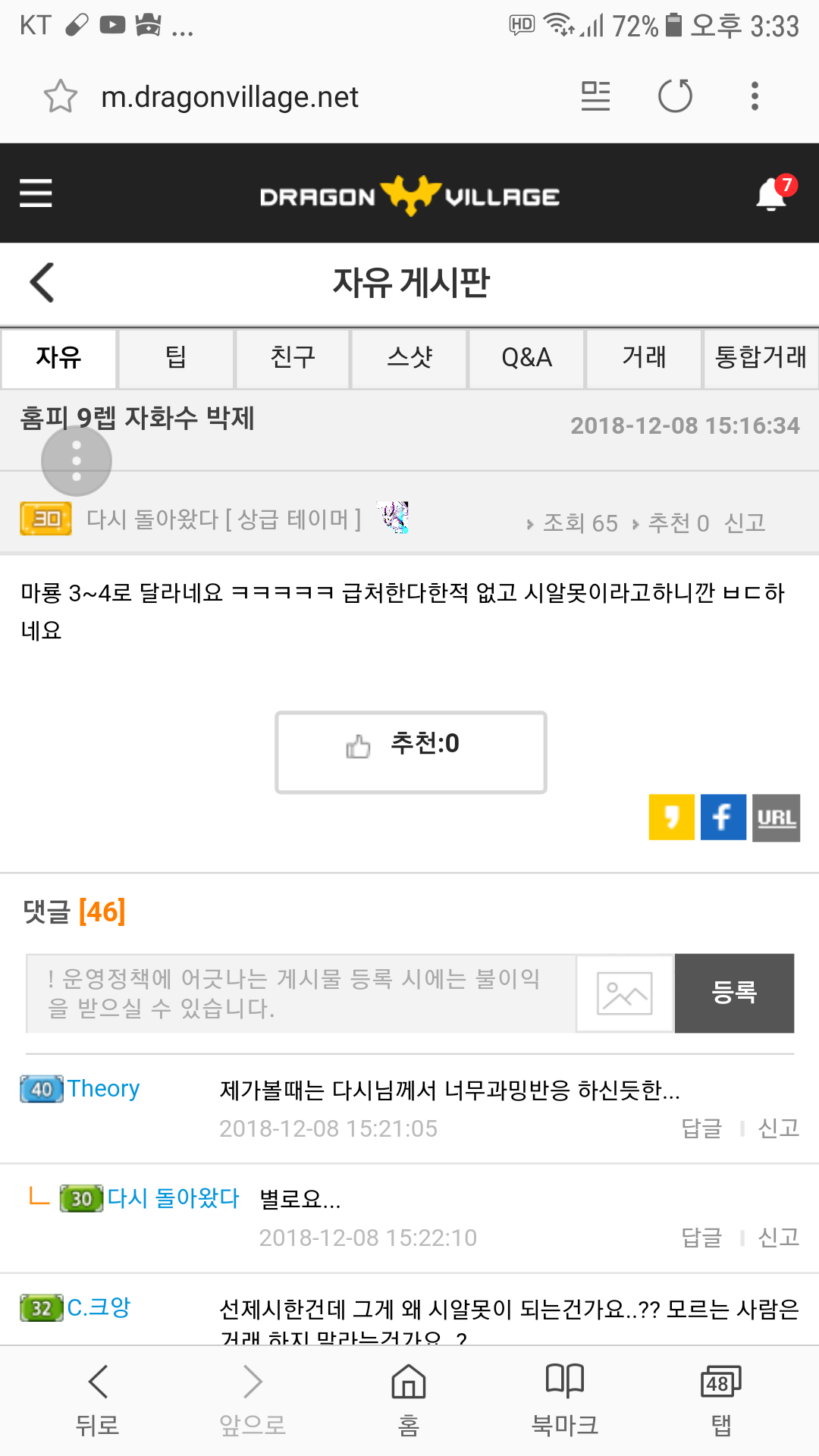Report the post using 신고
Image resolution: width=819 pixels, height=1456 pixels.
(745, 522)
